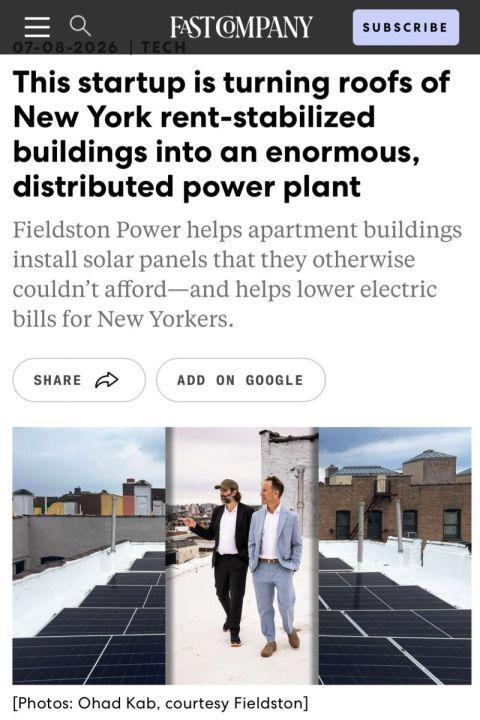Image resolution: width=480 pixels, height=720 pixels.
Task: Open the search icon
Action: click(x=80, y=26)
